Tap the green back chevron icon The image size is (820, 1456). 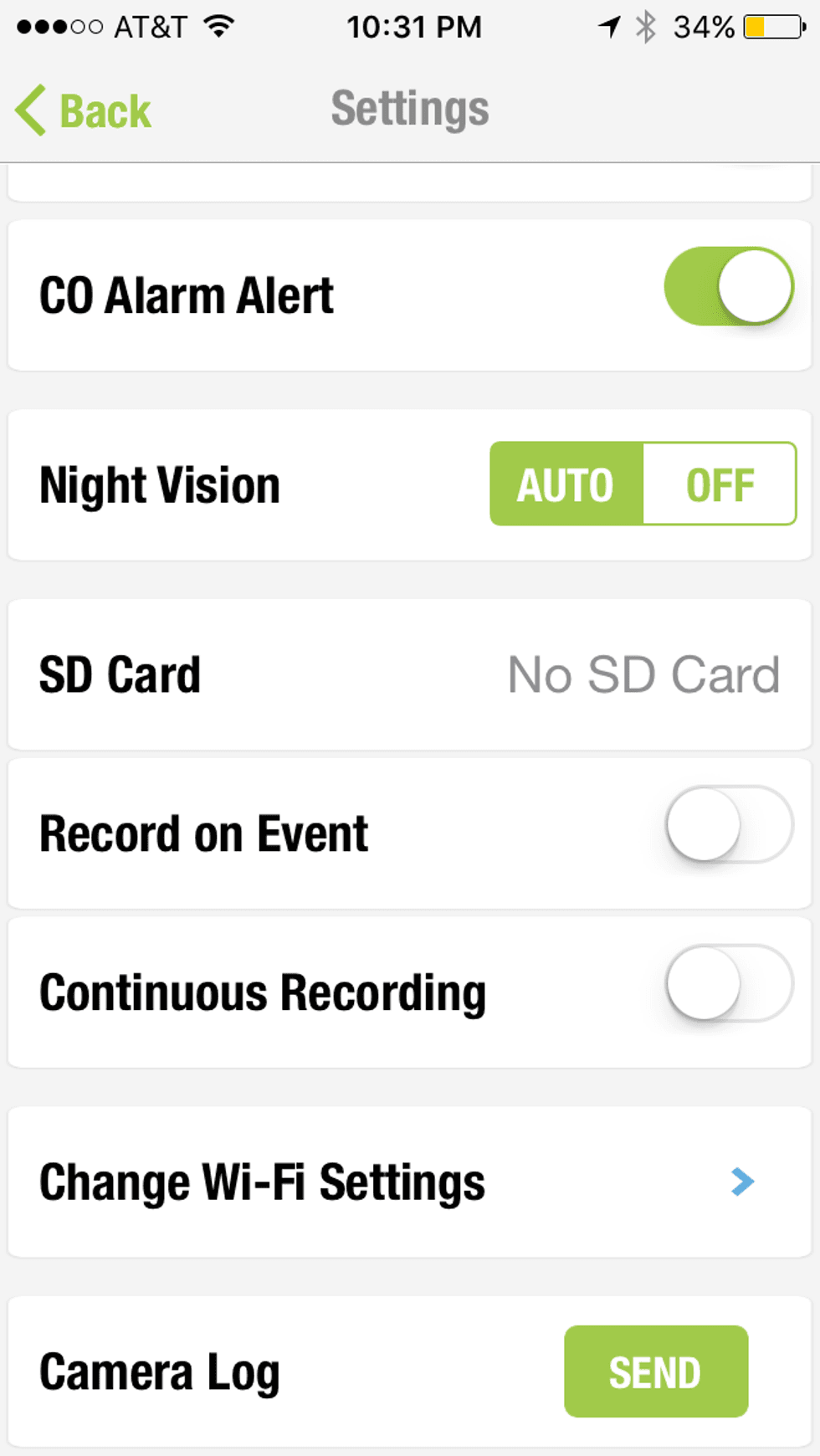point(29,110)
